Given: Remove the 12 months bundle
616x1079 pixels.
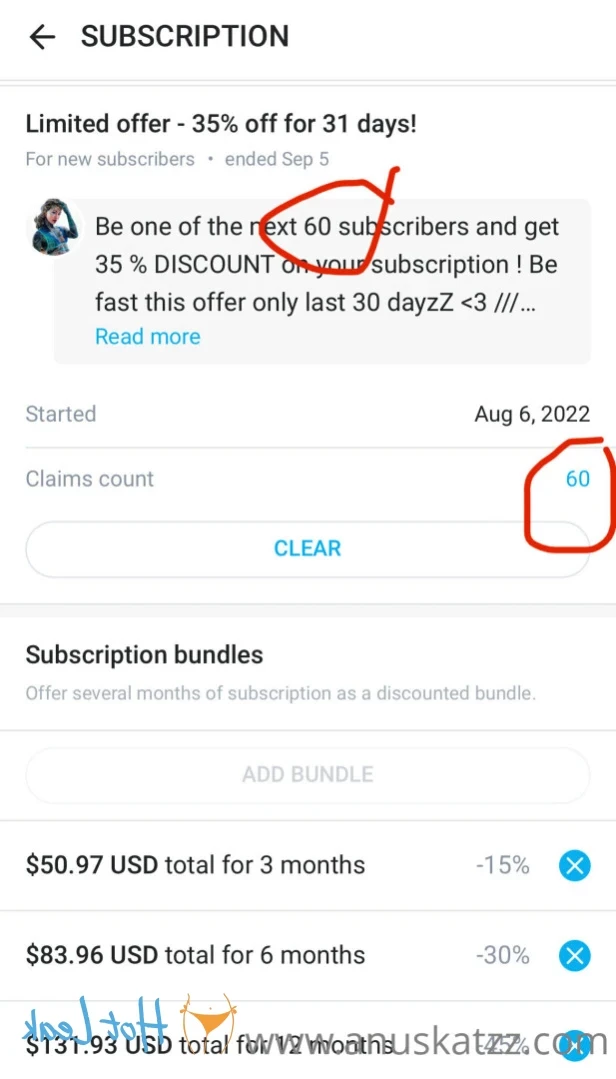Looking at the screenshot, I should pyautogui.click(x=574, y=1044).
